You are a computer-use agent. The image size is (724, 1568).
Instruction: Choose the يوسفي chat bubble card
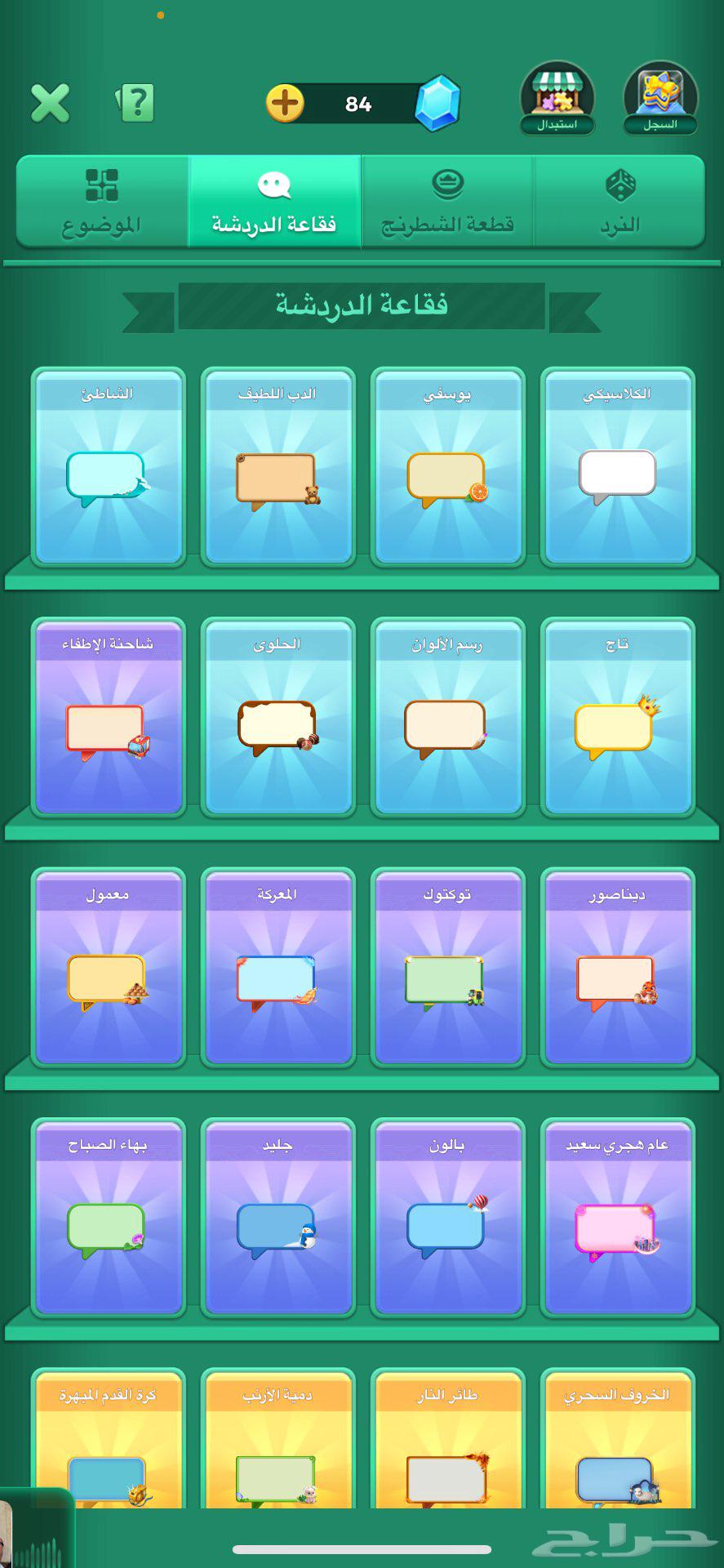[x=446, y=468]
